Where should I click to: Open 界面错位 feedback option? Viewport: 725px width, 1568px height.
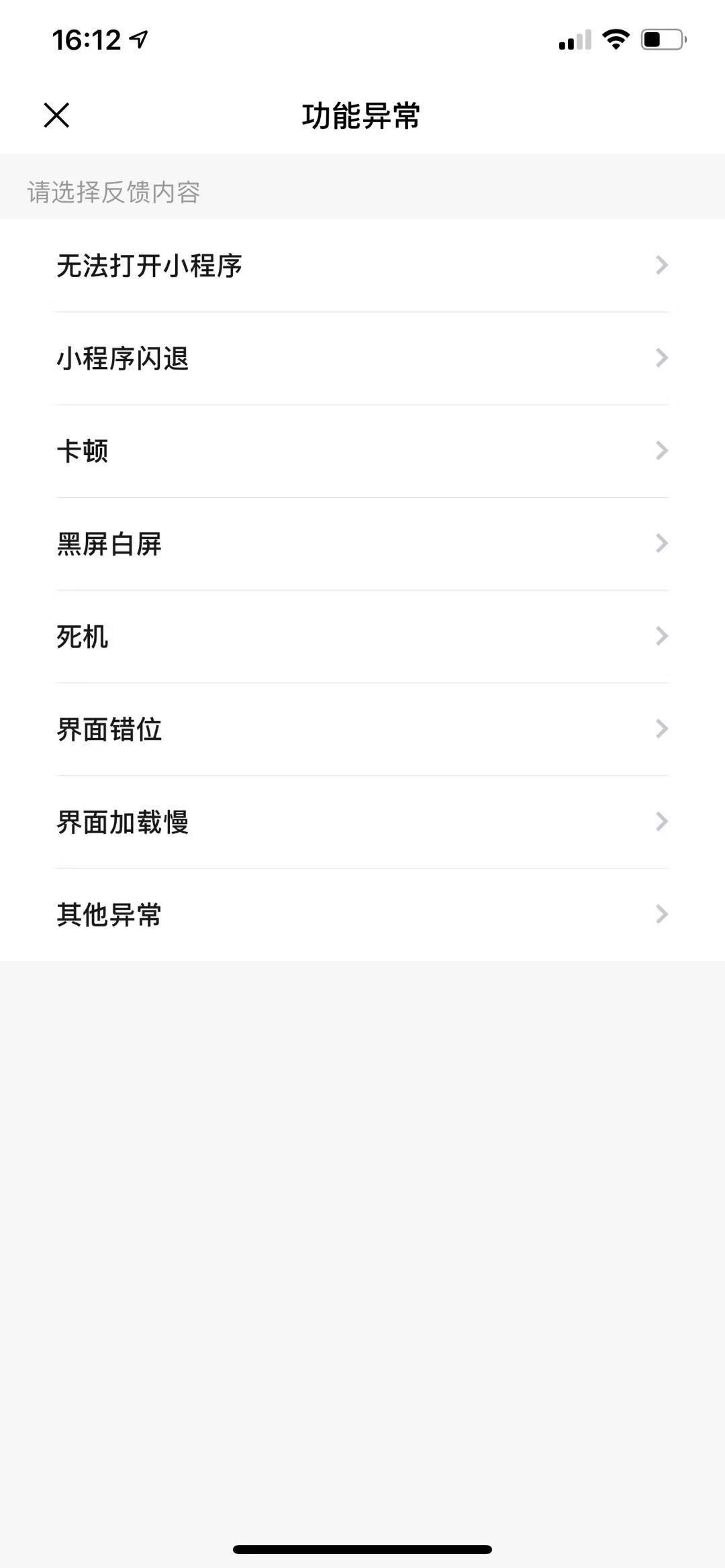(362, 729)
